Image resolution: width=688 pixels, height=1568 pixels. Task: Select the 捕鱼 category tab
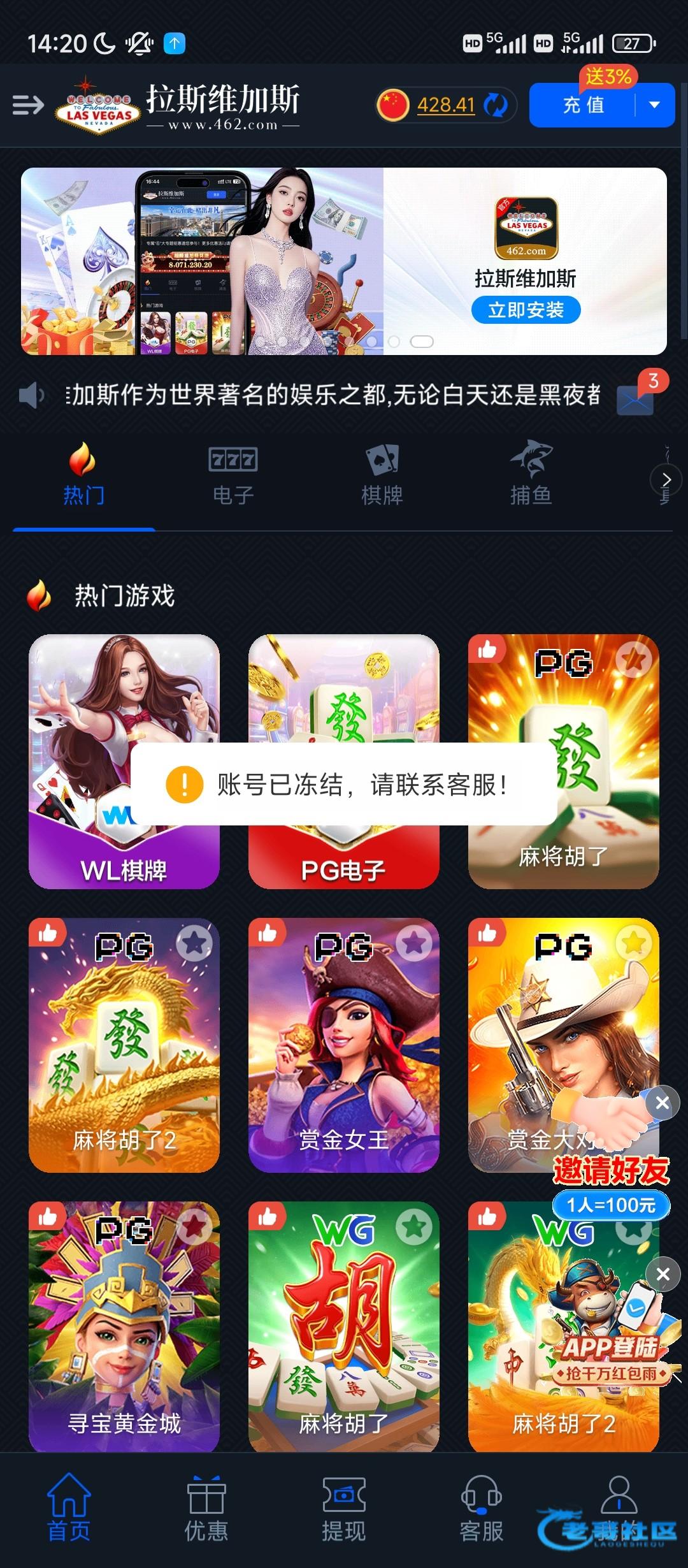531,475
